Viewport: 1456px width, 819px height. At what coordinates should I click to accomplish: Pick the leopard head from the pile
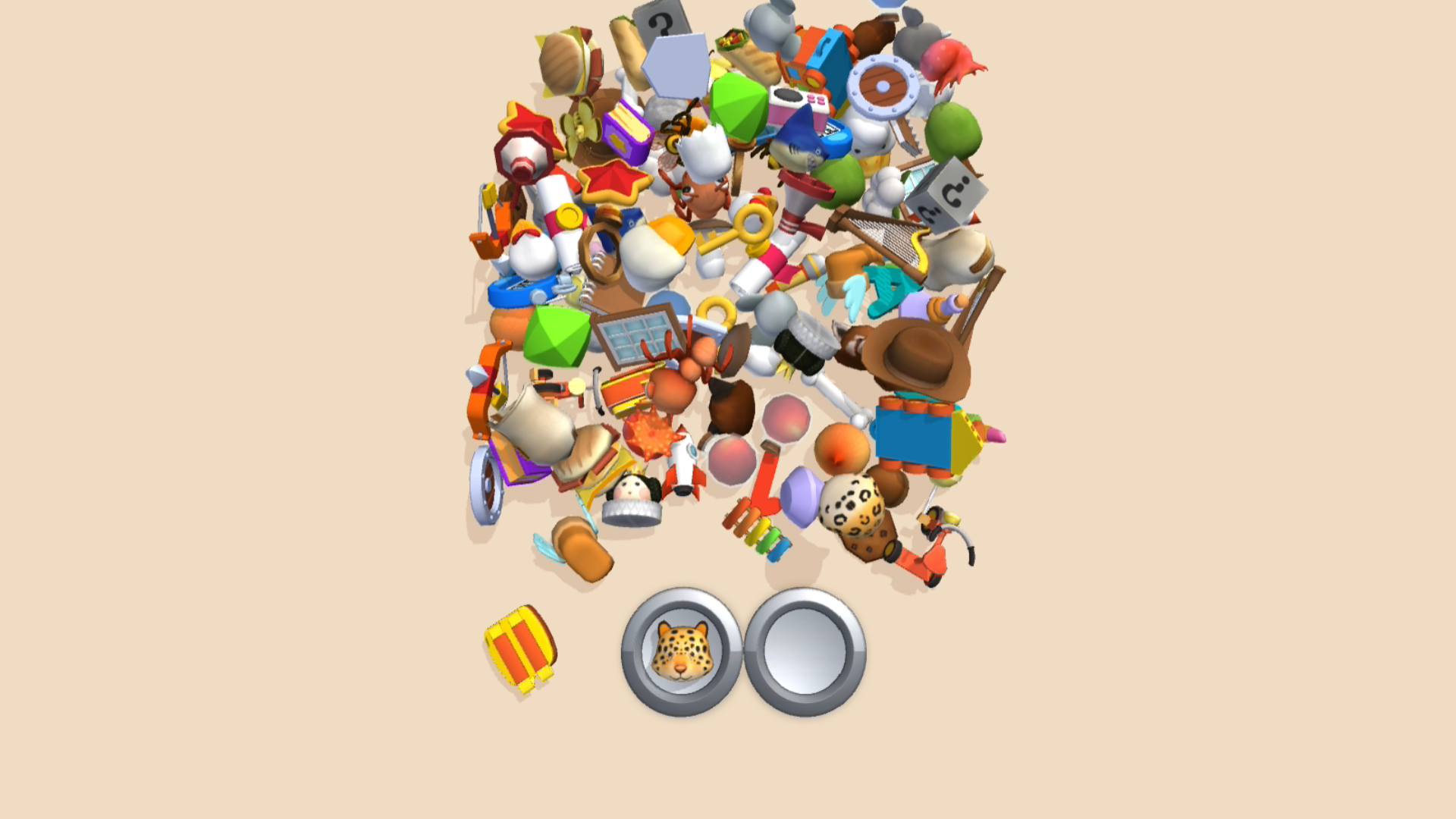pos(851,506)
